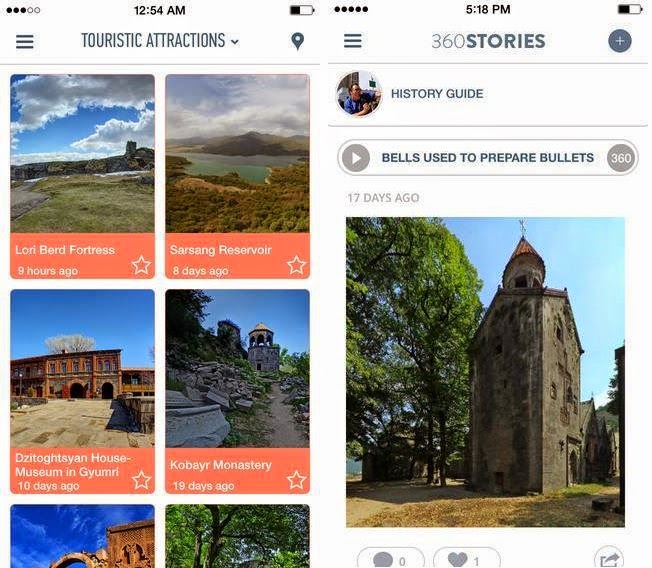Open Dzitoghtsyan House-Museum in Gyumri card
652x568 pixels.
click(82, 391)
